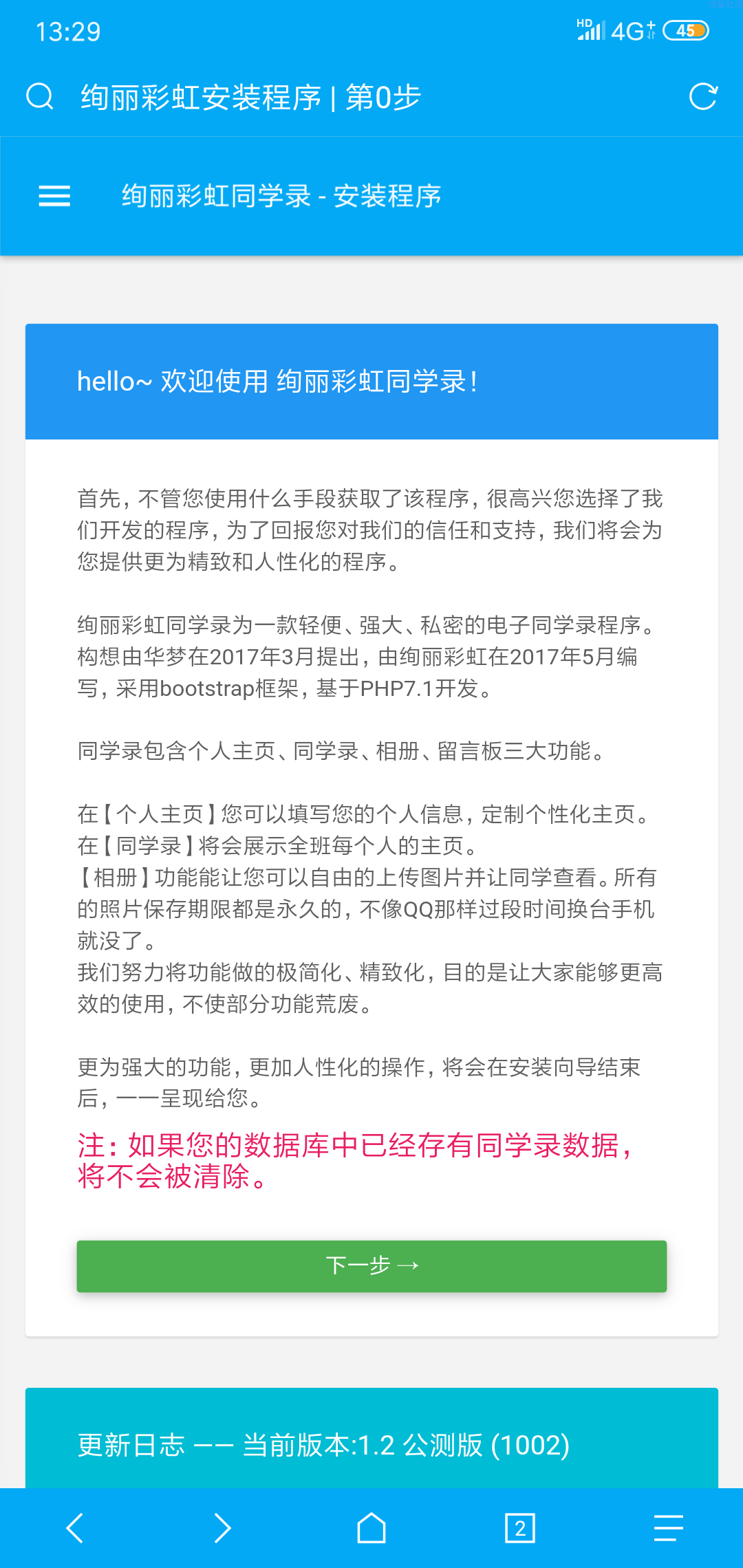The image size is (743, 1568).
Task: Open the browser home page
Action: click(x=371, y=1528)
